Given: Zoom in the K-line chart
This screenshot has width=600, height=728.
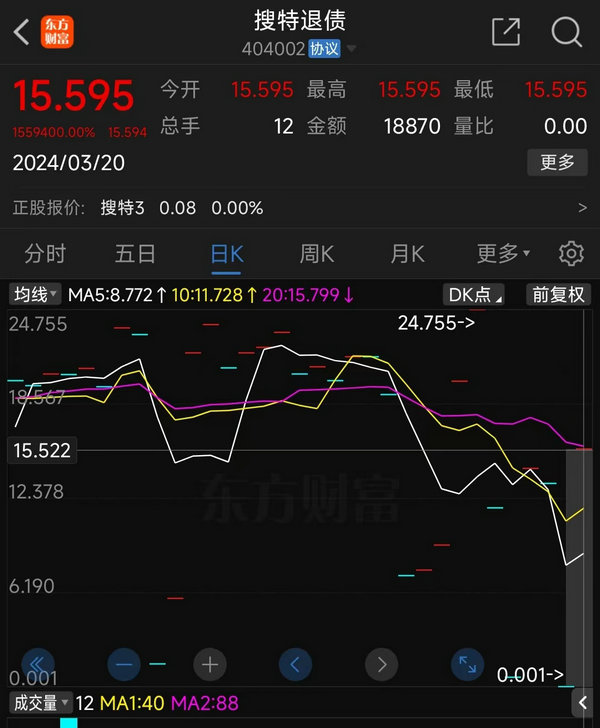Looking at the screenshot, I should click(x=210, y=663).
